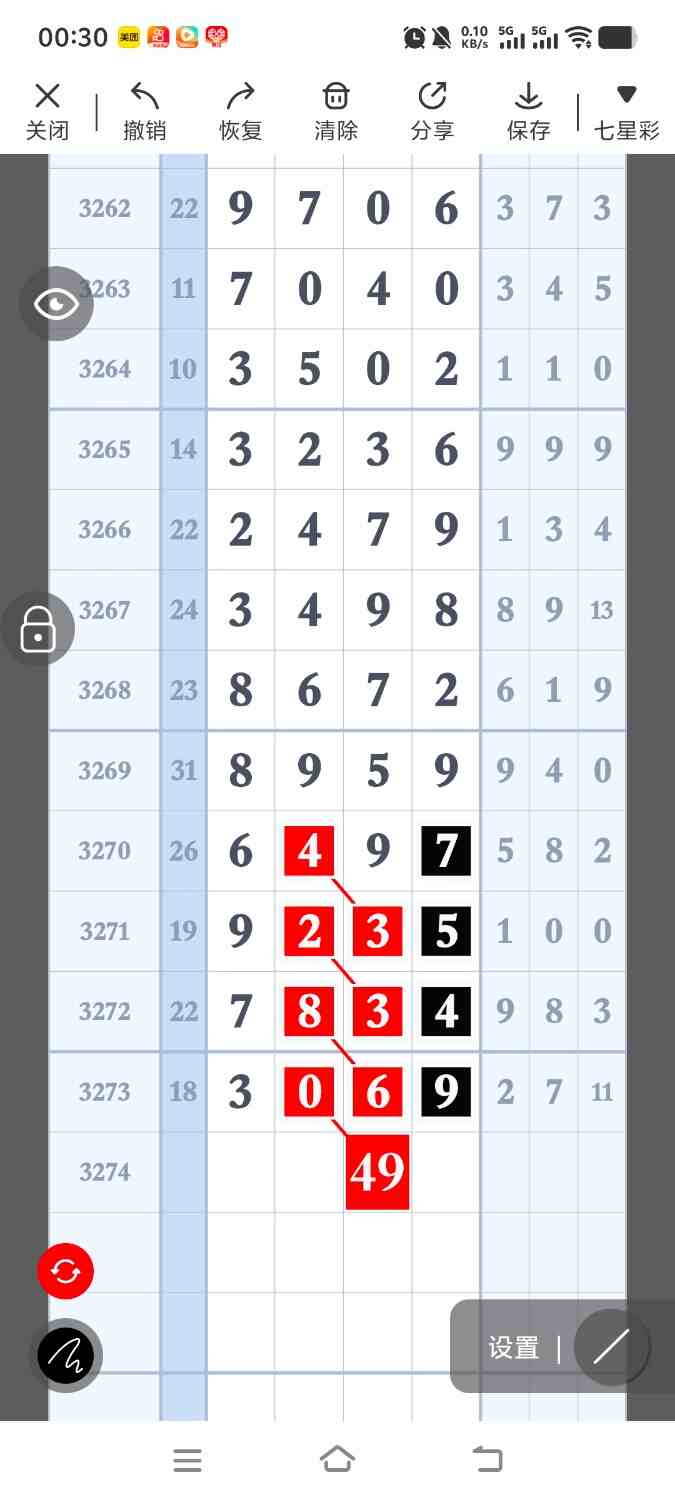675x1500 pixels.
Task: Close the chart editor
Action: coord(47,111)
